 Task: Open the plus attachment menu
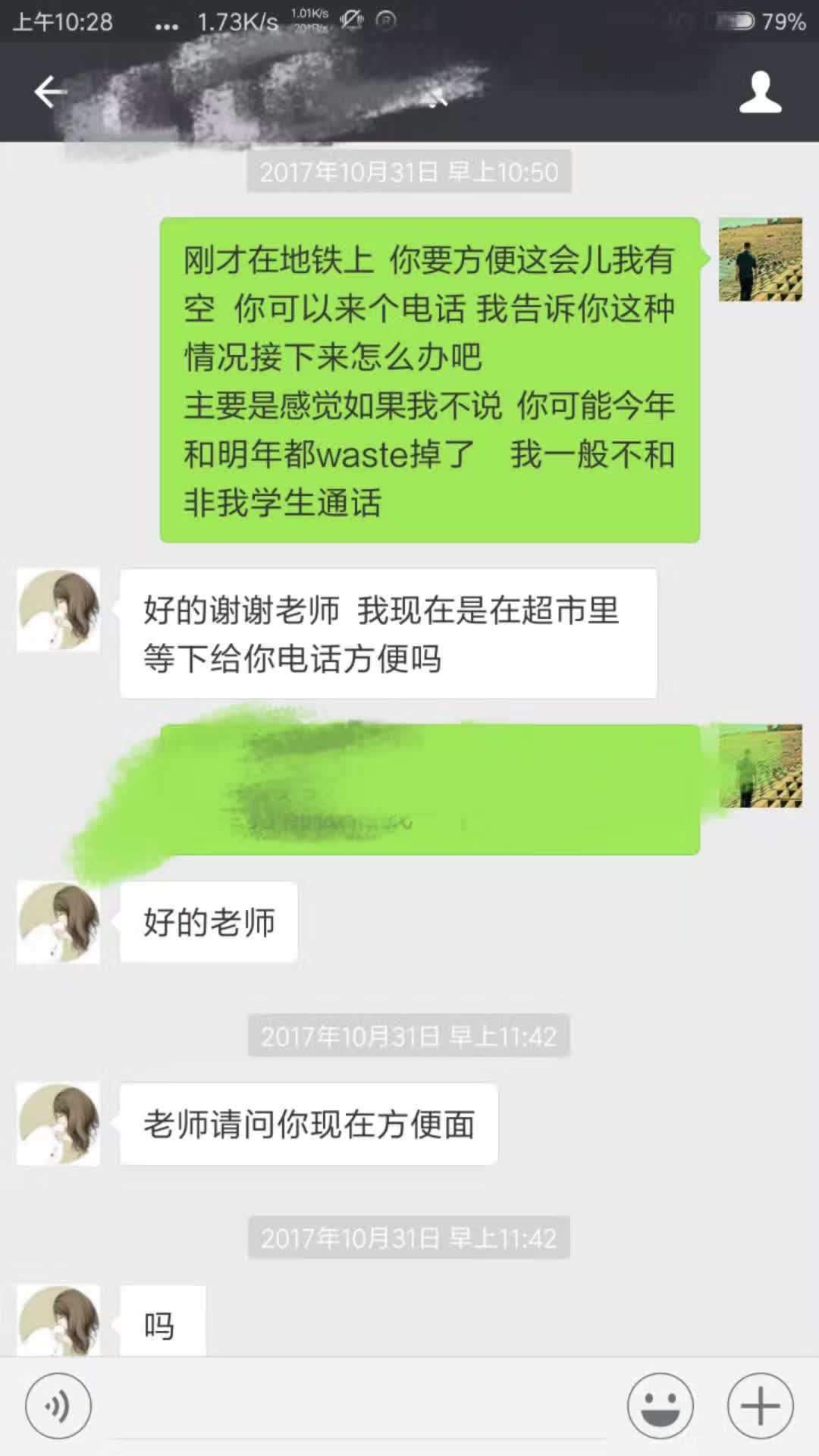pos(760,1406)
